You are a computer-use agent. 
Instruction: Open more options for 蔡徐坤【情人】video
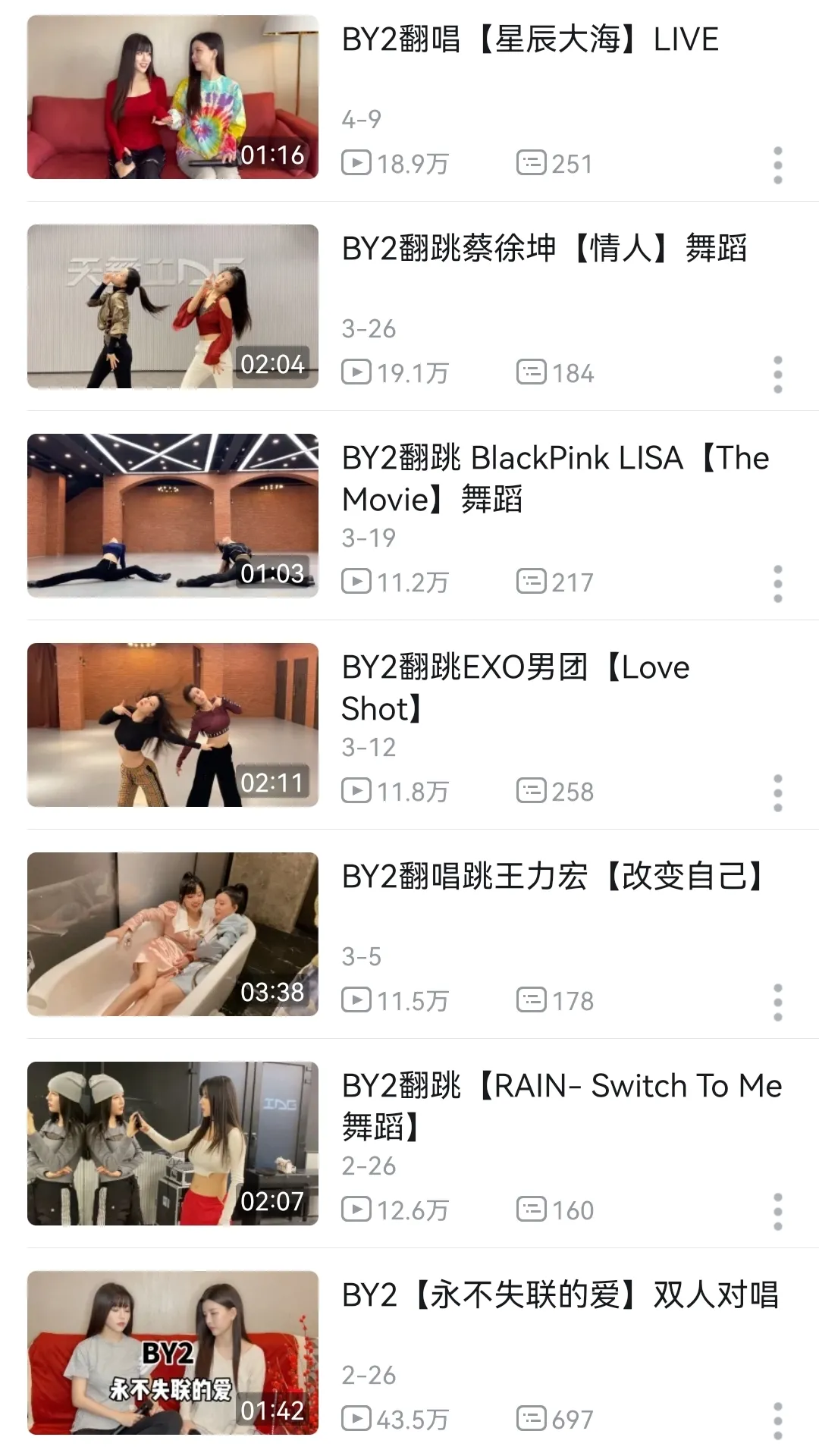tap(777, 374)
